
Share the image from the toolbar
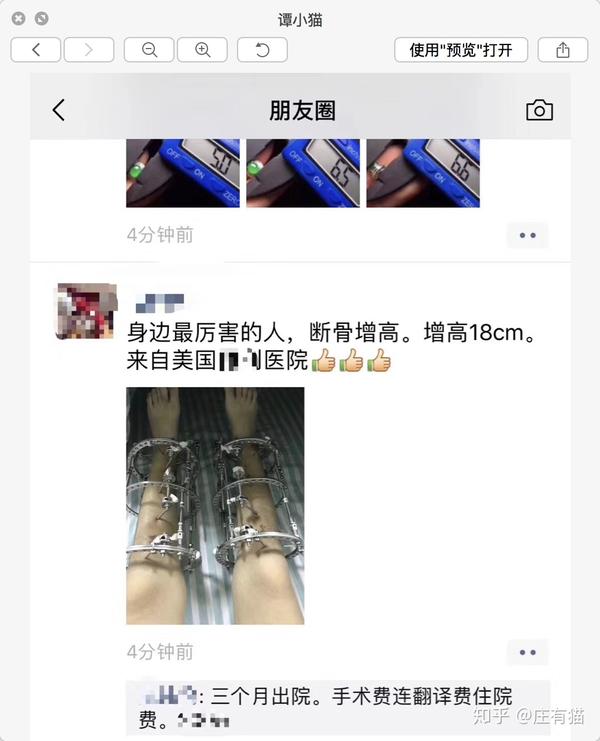coord(562,50)
